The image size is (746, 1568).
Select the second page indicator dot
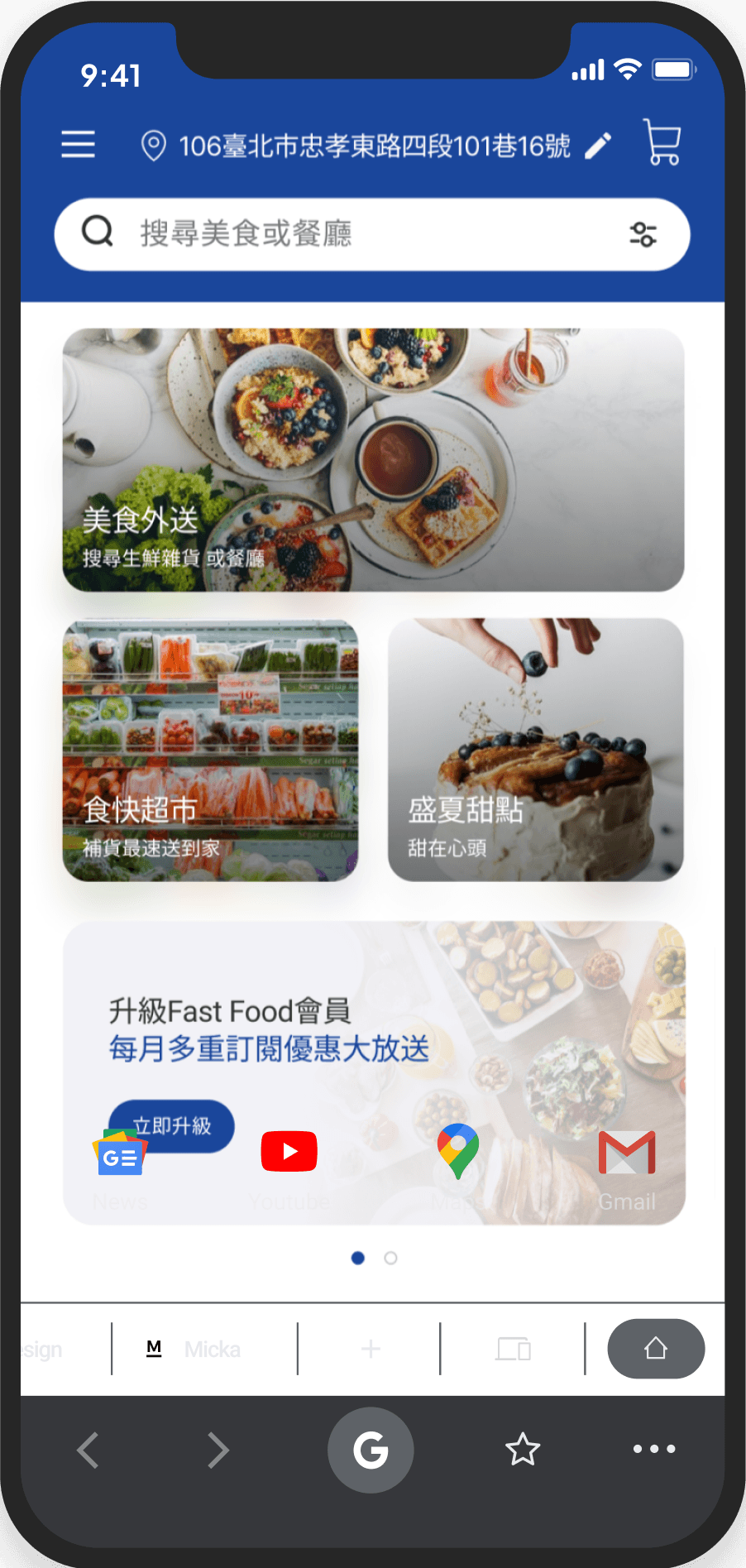point(390,1258)
